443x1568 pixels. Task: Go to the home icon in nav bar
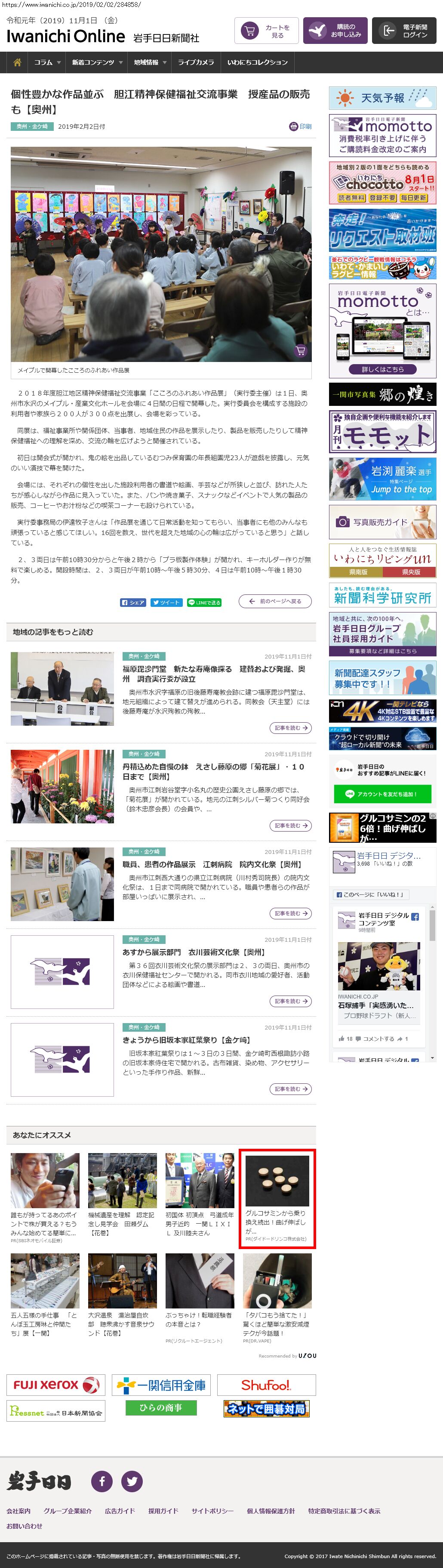click(x=17, y=62)
